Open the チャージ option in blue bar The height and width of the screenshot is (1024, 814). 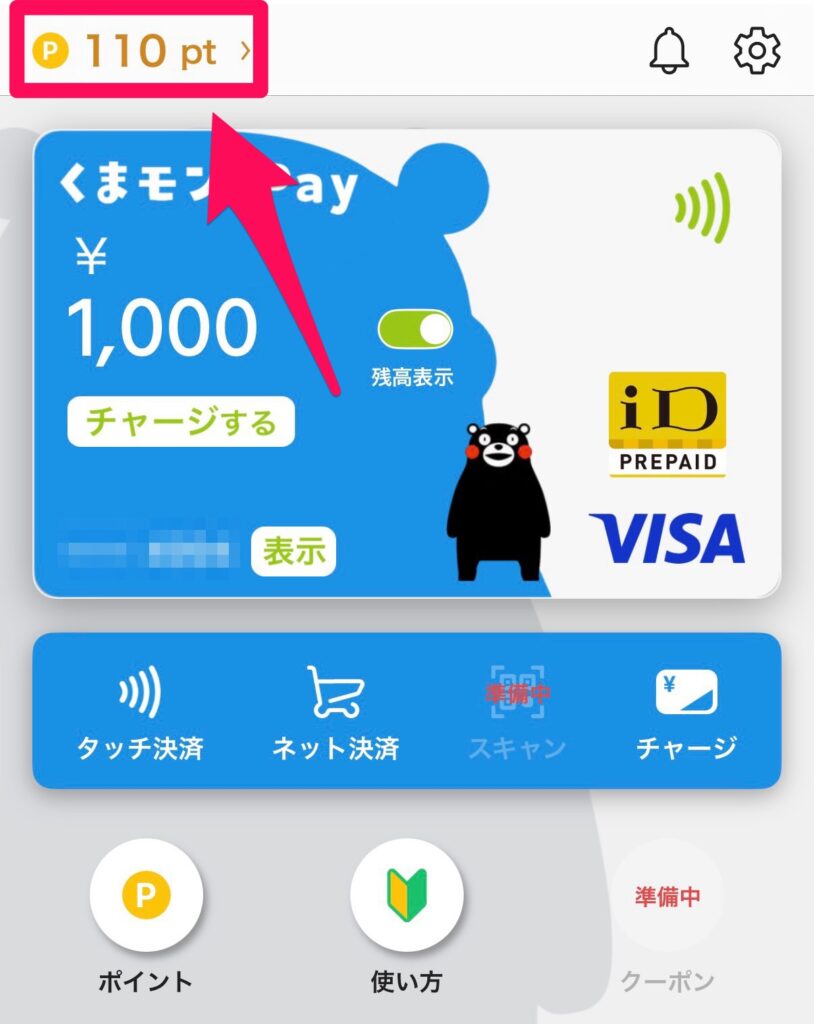coord(686,712)
